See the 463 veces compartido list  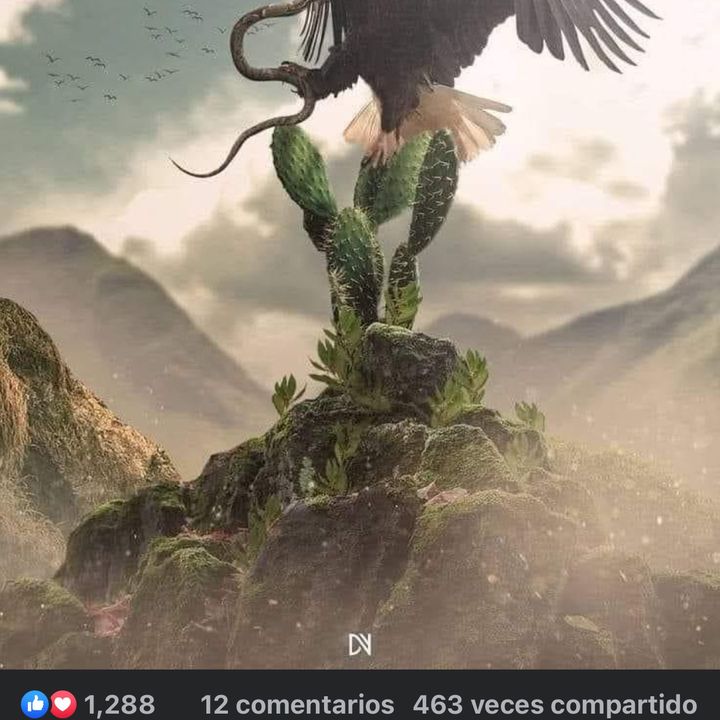pyautogui.click(x=555, y=704)
